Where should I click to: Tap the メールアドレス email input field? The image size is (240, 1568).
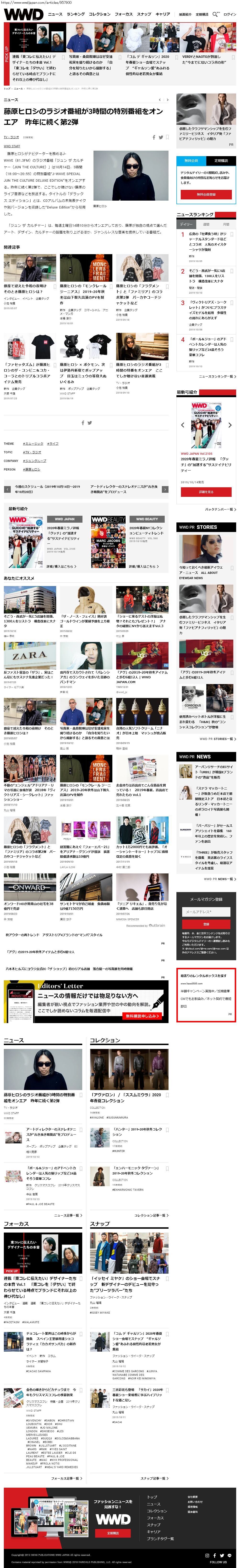point(206,912)
